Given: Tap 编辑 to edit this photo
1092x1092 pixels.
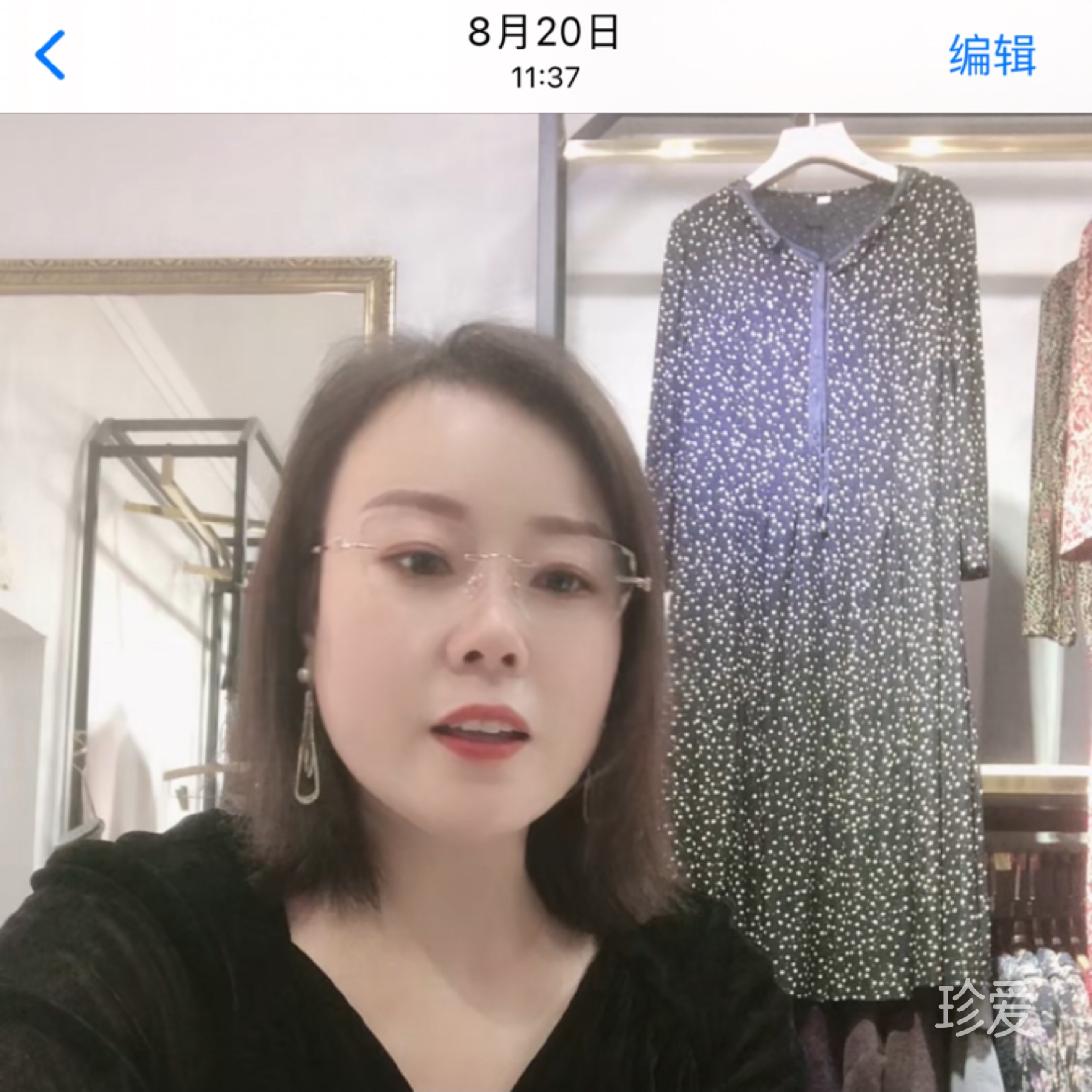Looking at the screenshot, I should pyautogui.click(x=992, y=55).
